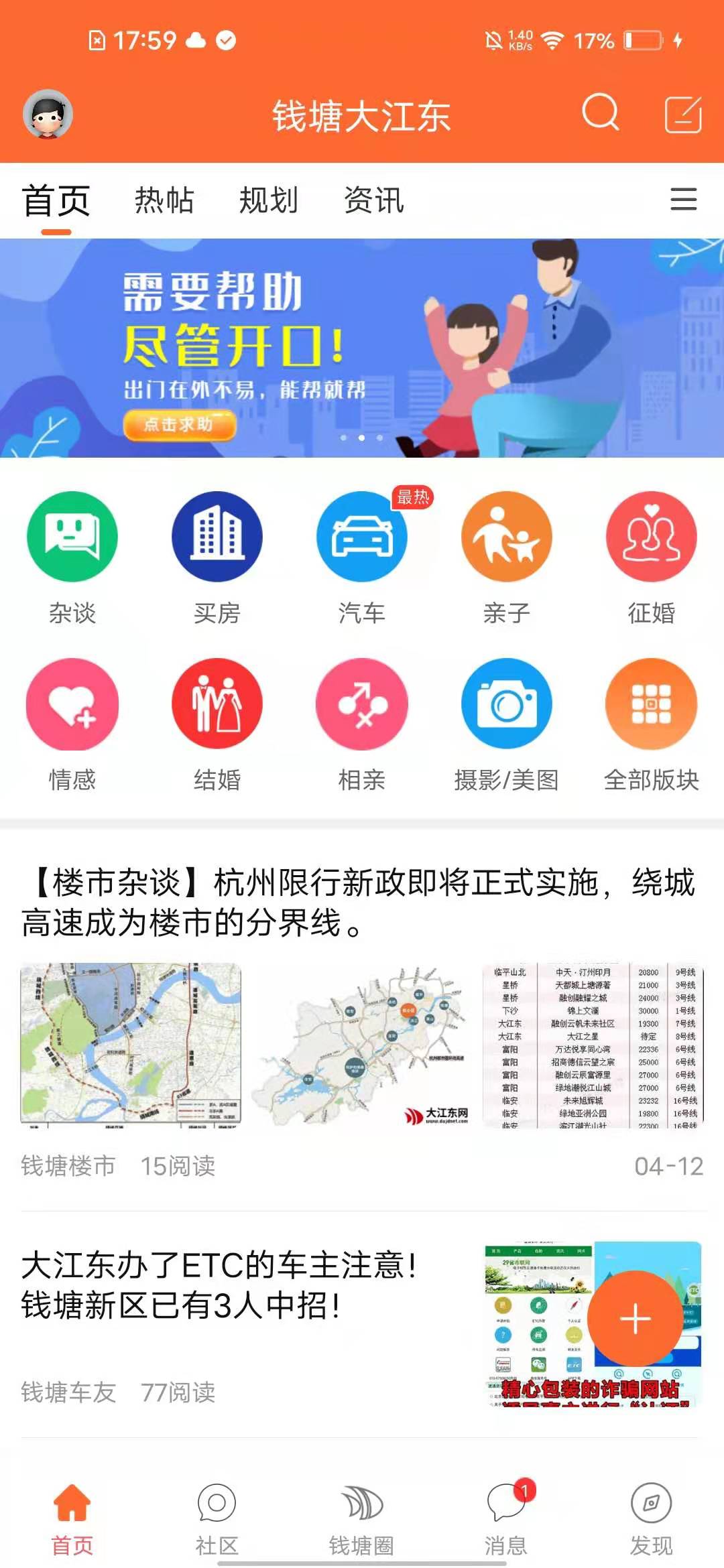Switch to the 钱塘圈 tab

pyautogui.click(x=361, y=1517)
